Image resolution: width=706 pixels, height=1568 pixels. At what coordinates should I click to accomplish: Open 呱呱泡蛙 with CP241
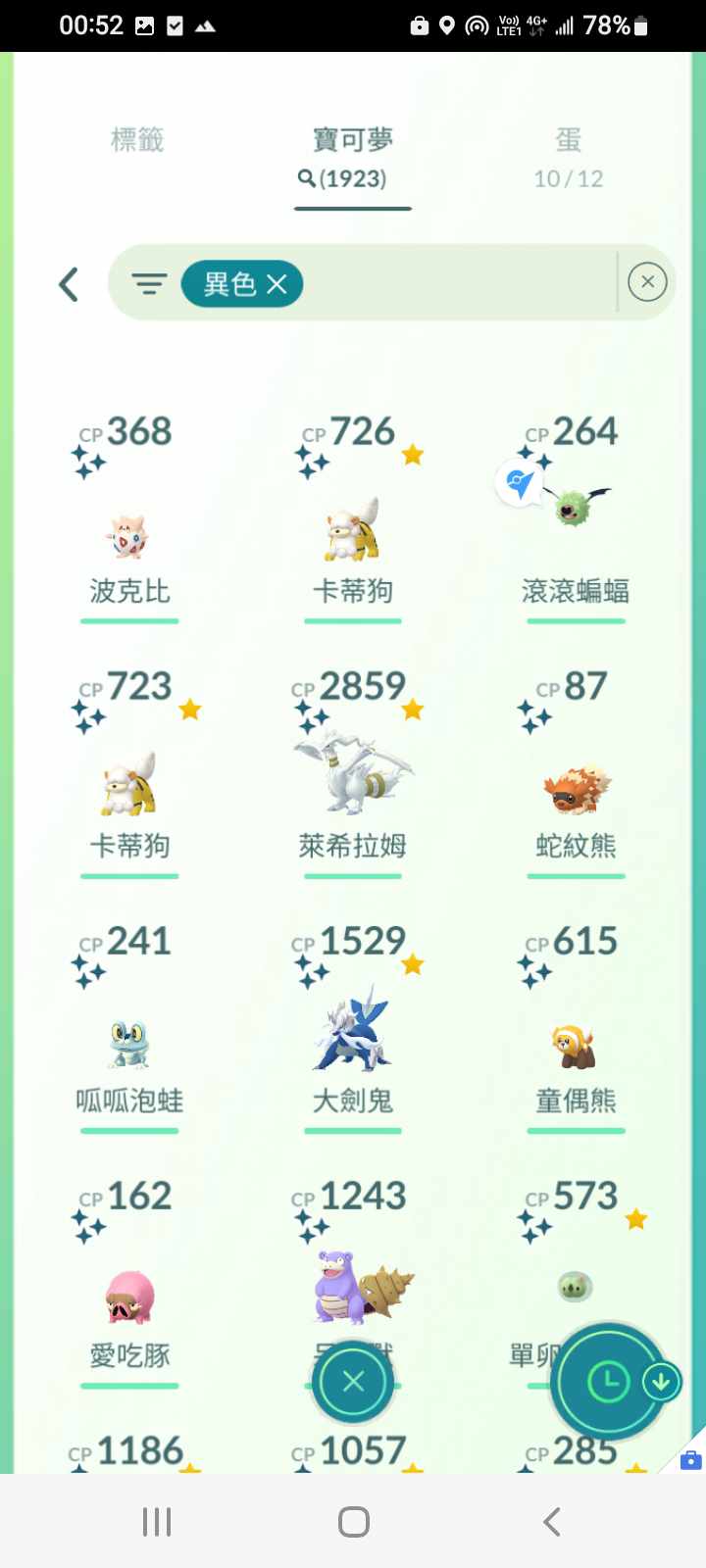click(x=128, y=1044)
